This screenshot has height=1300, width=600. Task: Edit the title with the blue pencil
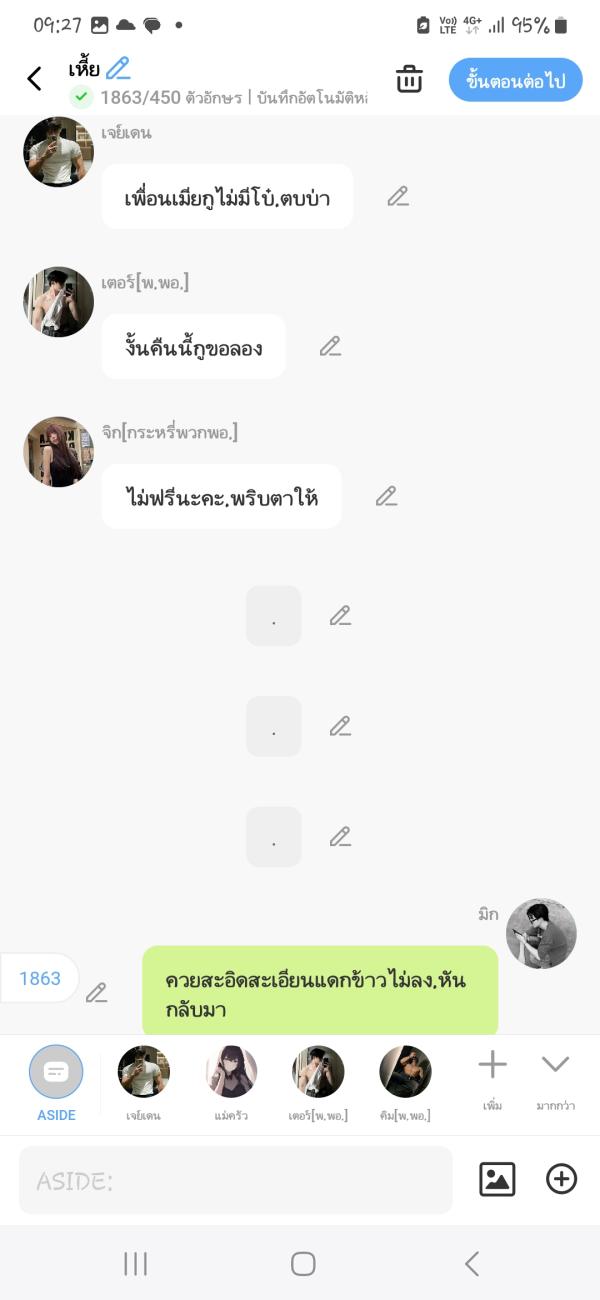118,68
